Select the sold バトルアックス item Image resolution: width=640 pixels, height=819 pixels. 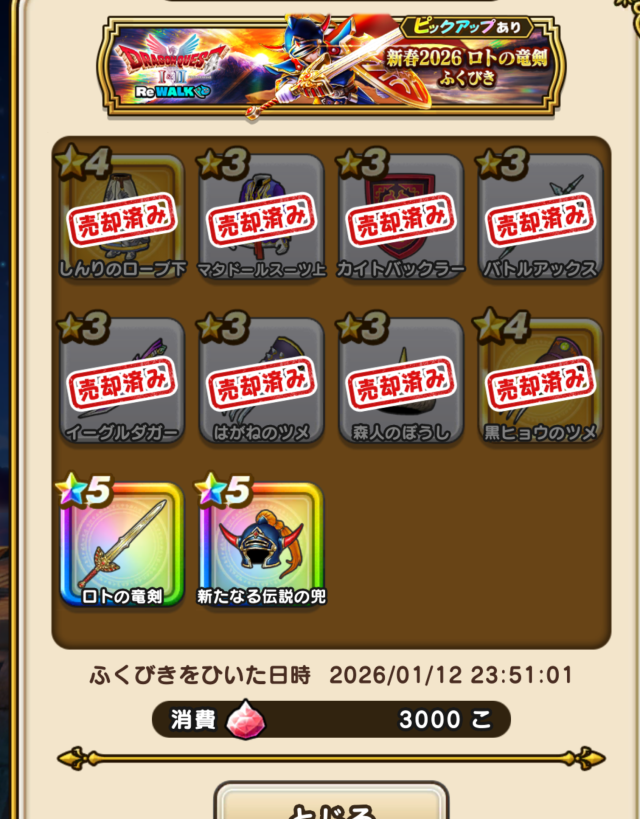[x=540, y=217]
